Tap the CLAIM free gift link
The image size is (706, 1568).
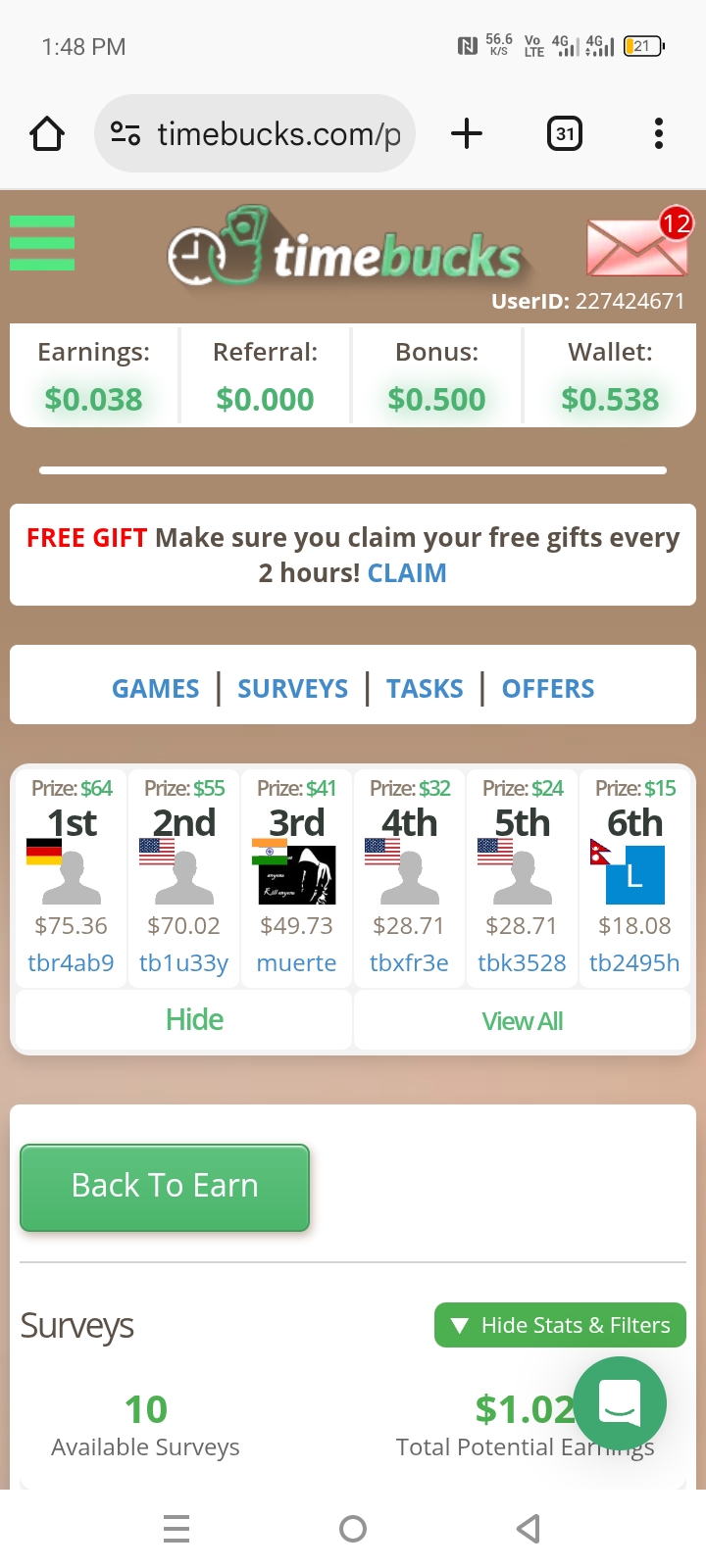click(407, 573)
